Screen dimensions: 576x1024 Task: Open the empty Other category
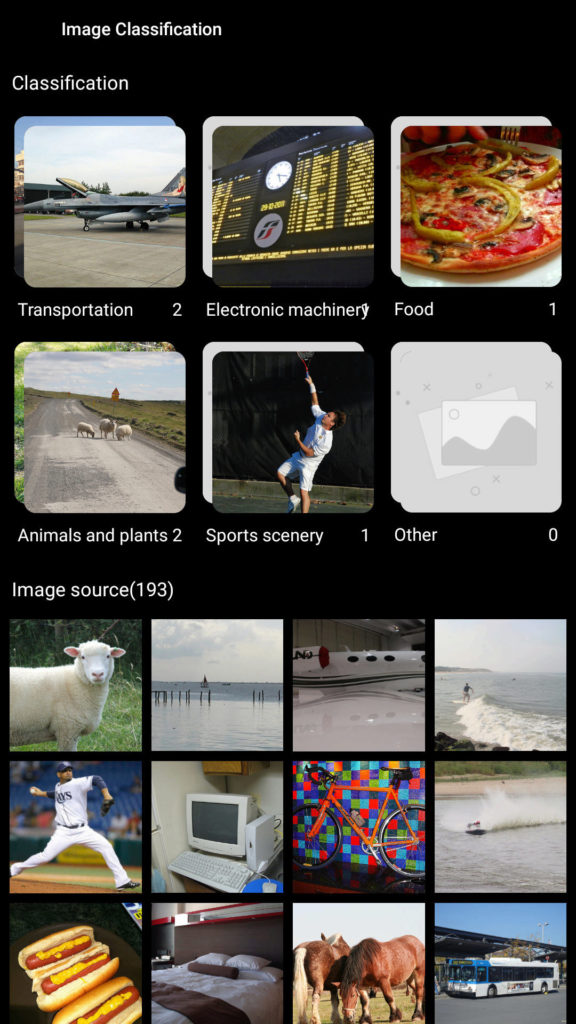point(476,428)
